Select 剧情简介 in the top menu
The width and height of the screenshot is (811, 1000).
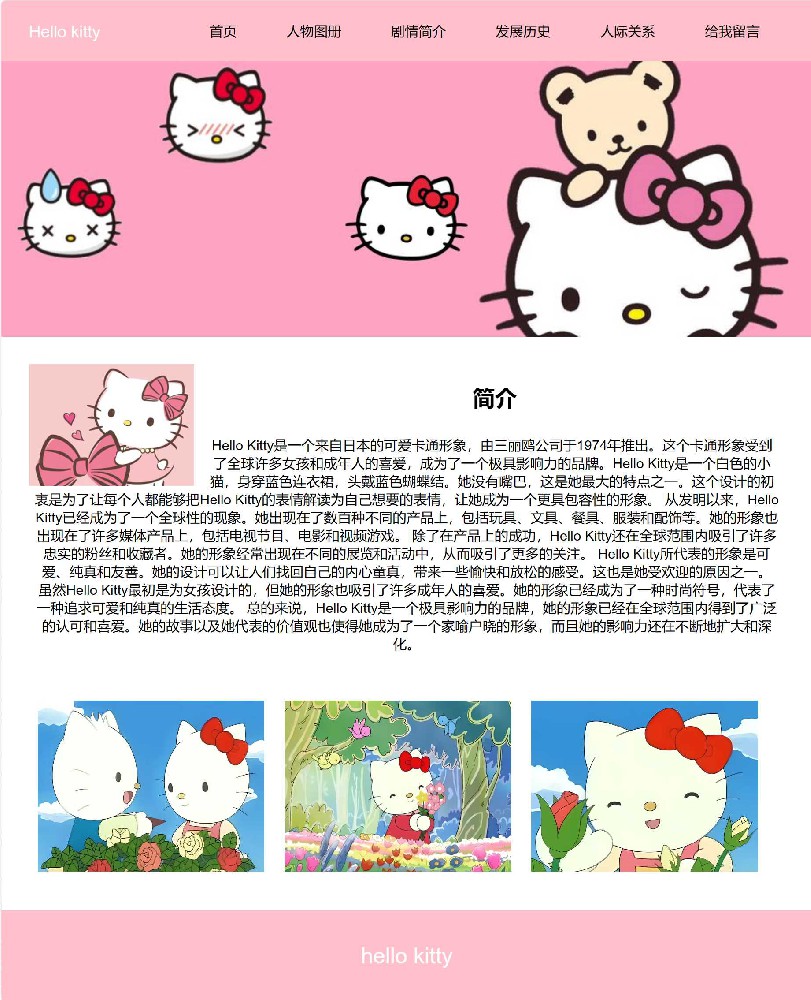pyautogui.click(x=418, y=31)
